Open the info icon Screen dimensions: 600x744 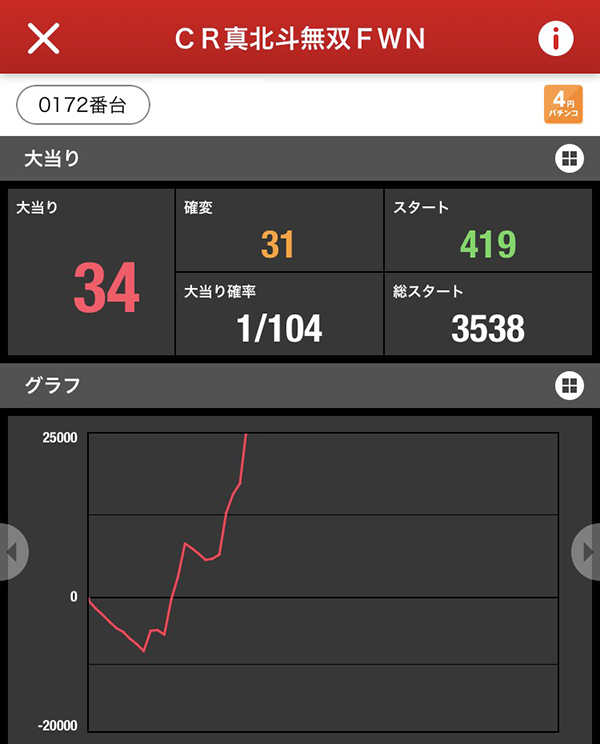click(x=555, y=38)
